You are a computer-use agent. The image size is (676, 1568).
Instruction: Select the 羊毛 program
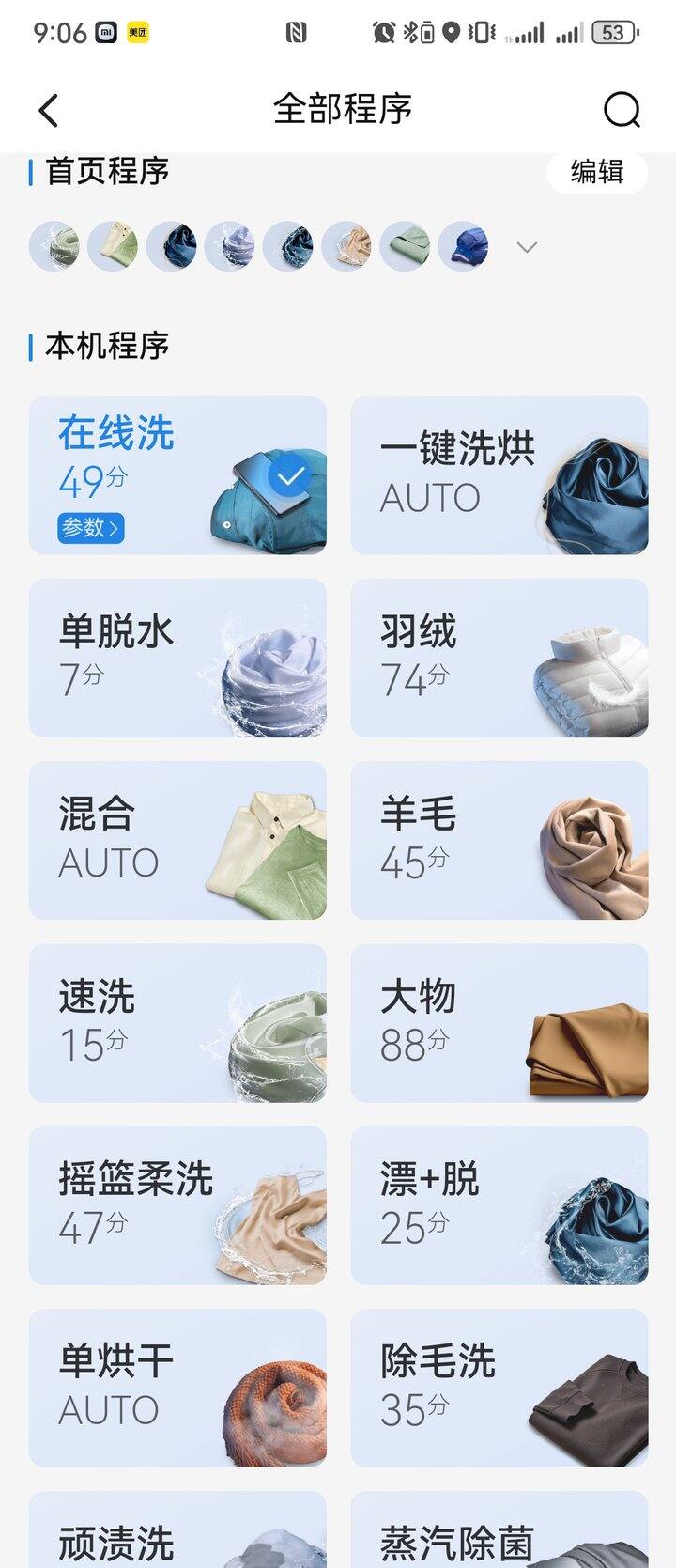(499, 840)
